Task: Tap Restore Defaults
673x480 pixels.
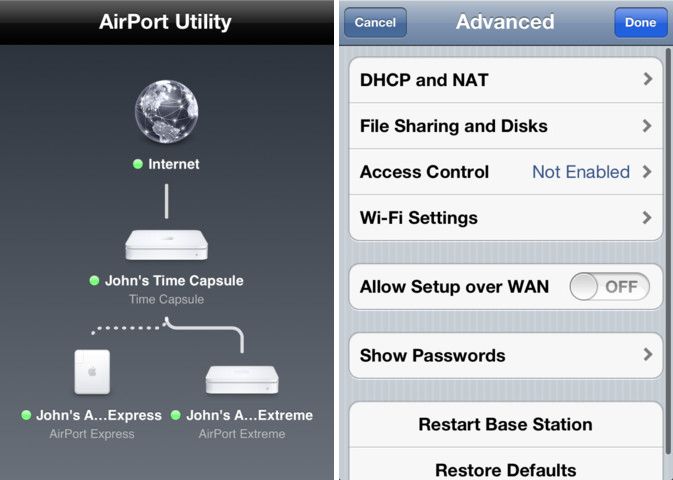Action: (505, 468)
